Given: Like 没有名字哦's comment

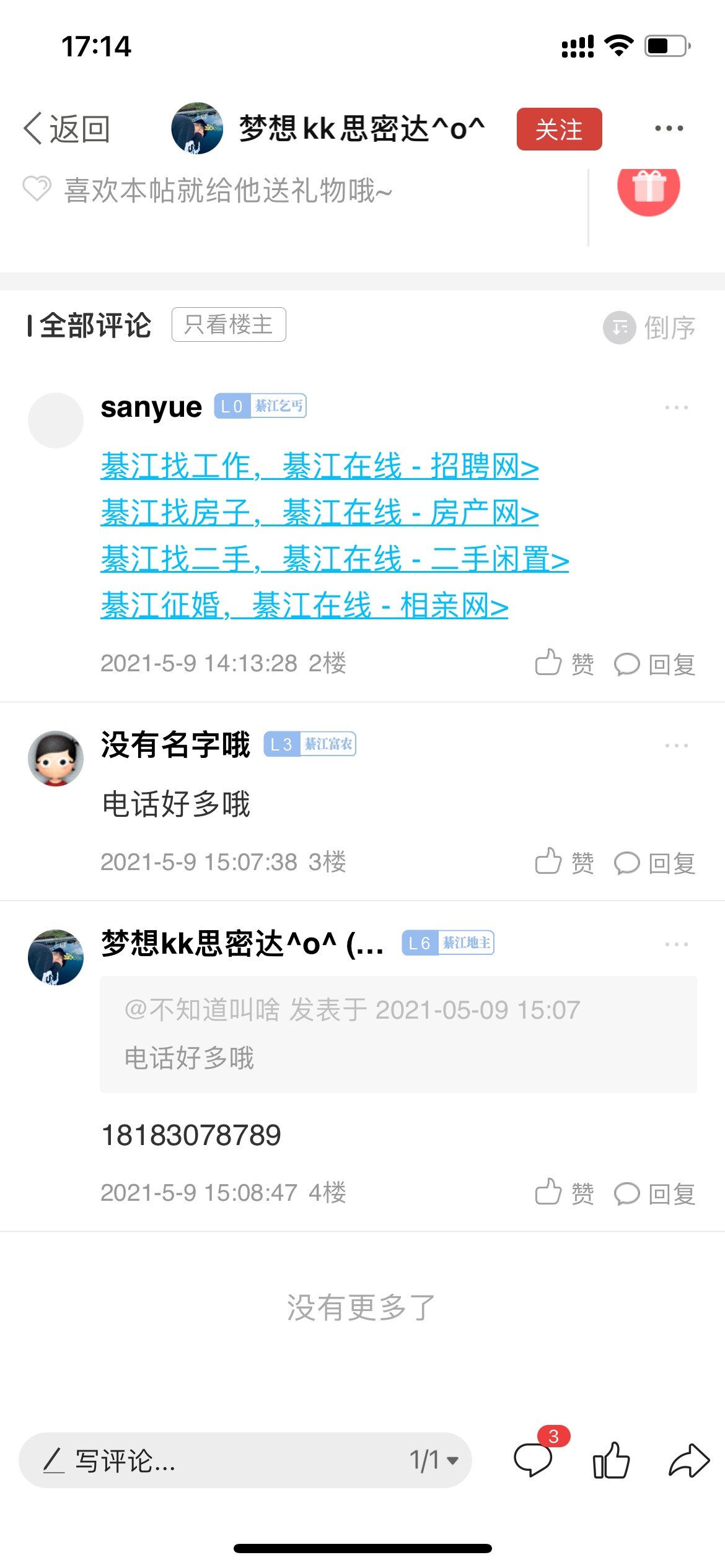Looking at the screenshot, I should 564,862.
